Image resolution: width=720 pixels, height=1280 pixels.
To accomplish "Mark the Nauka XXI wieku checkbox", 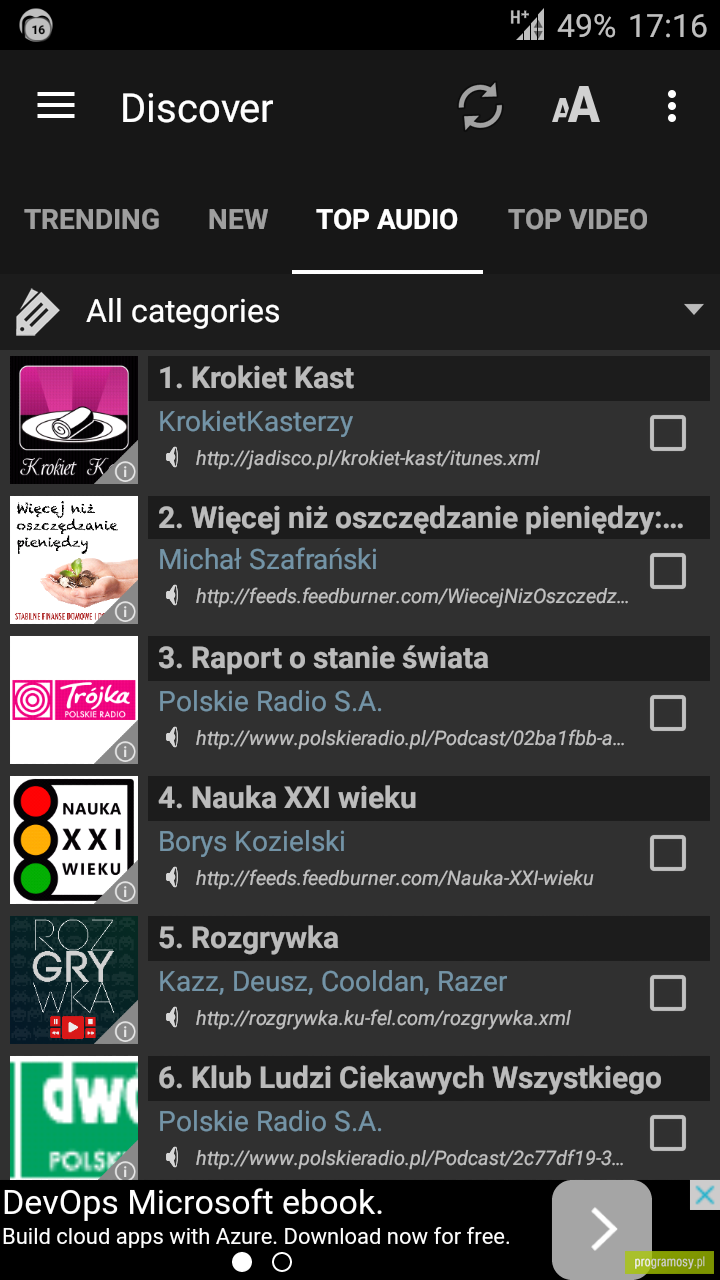I will 668,854.
